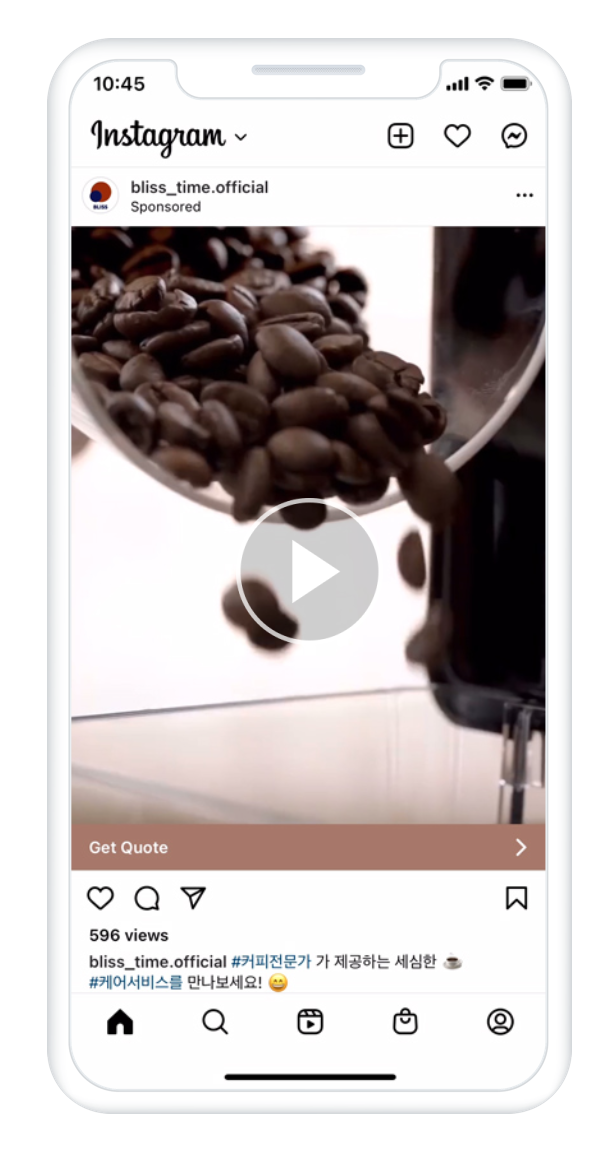Switch to the Reels tab
Screen dimensions: 614x1156
coord(310,1022)
